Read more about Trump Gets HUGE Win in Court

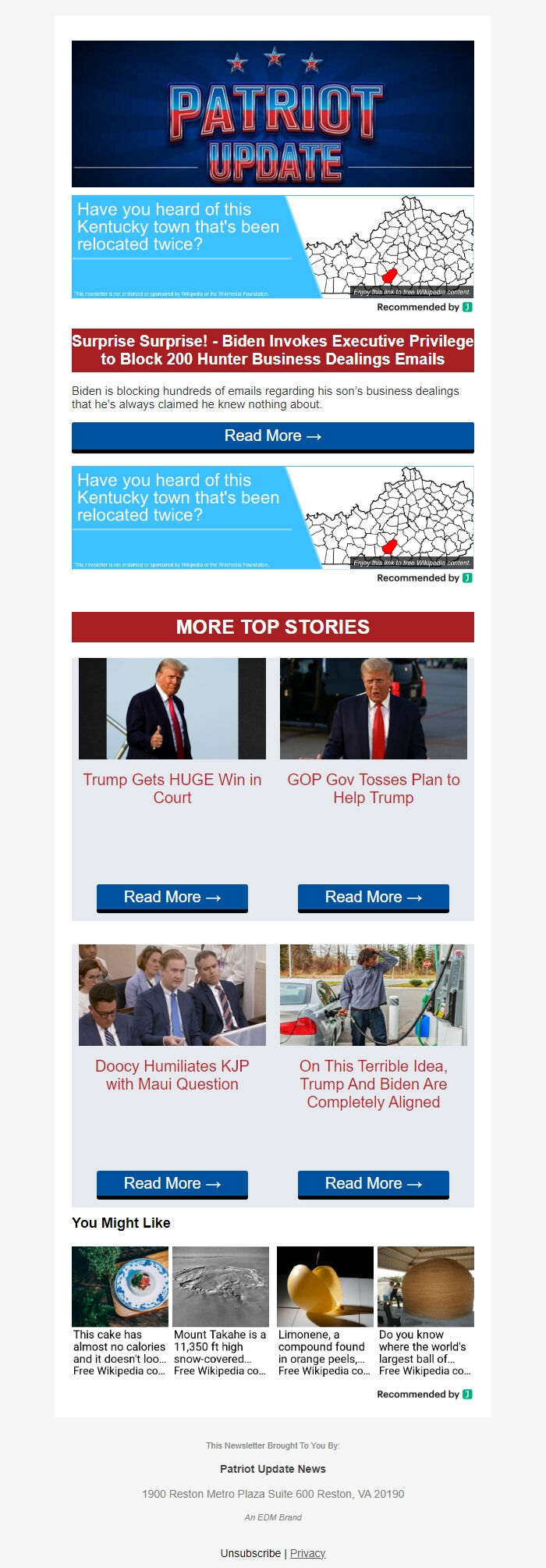[x=172, y=898]
